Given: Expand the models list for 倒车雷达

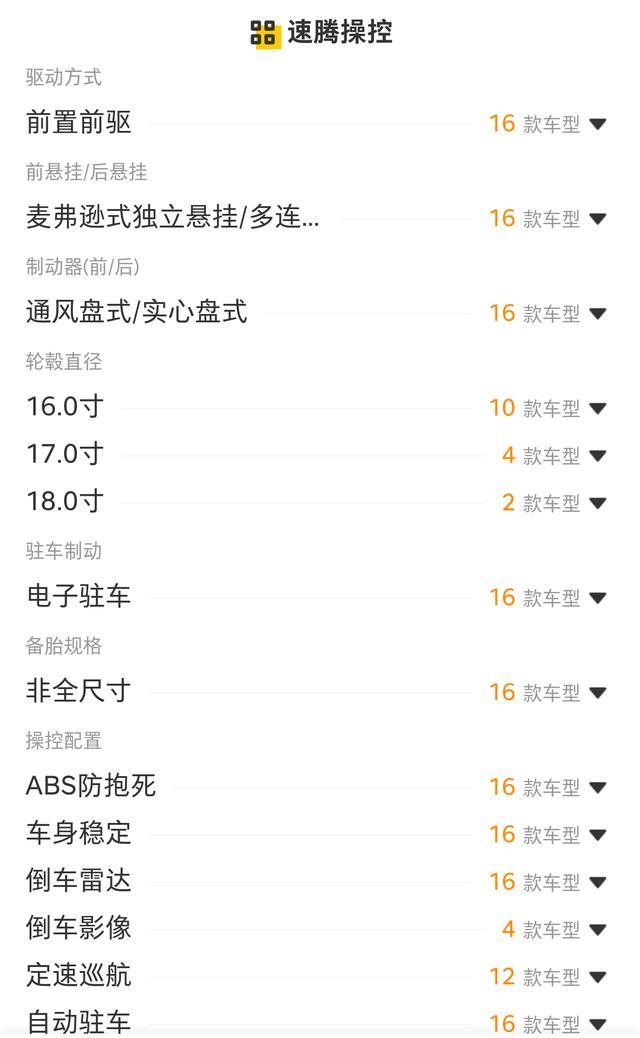Looking at the screenshot, I should (x=547, y=882).
